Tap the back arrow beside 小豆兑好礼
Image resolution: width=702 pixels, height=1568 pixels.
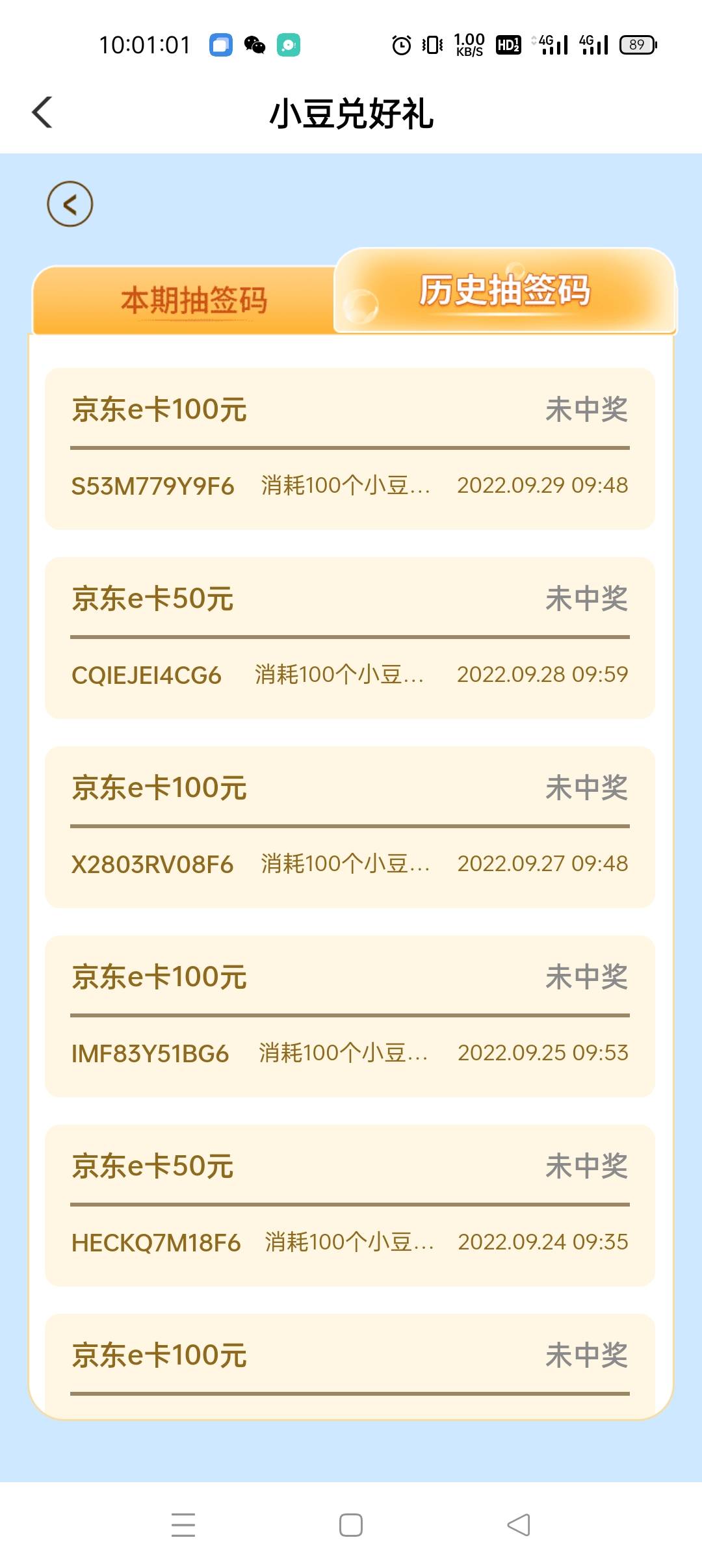pyautogui.click(x=42, y=112)
